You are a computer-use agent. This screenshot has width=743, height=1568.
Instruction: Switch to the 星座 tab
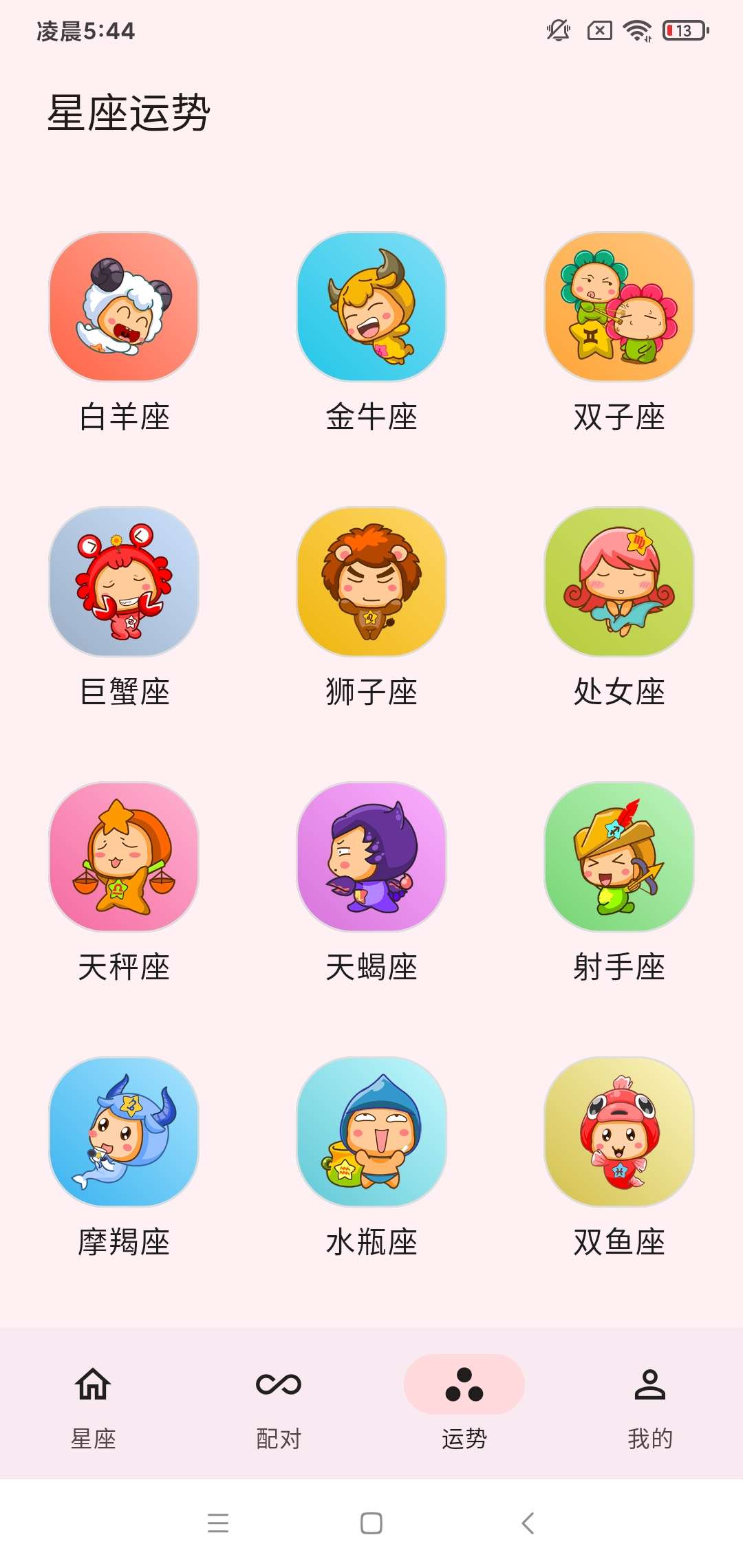click(93, 1403)
